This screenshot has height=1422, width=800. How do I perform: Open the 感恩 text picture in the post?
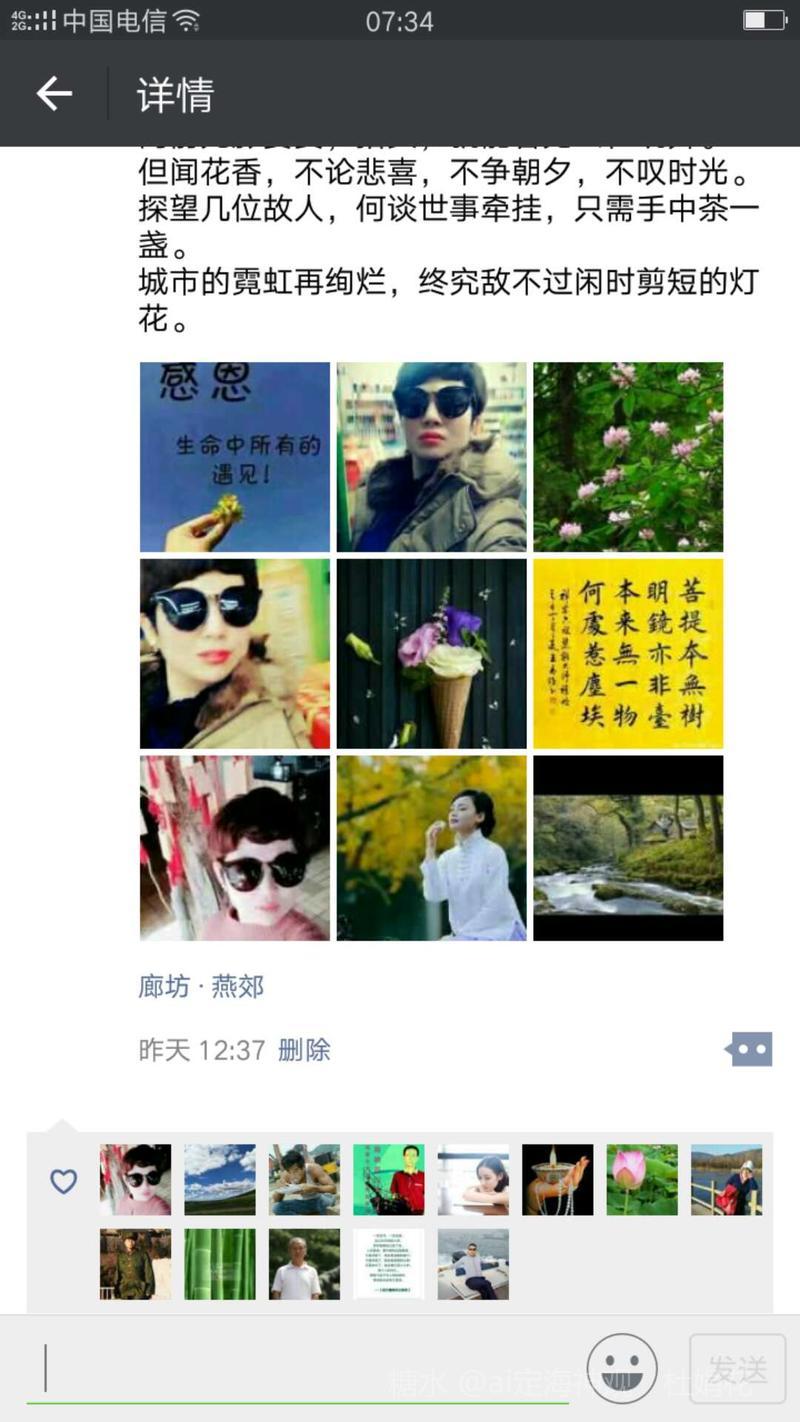(235, 457)
